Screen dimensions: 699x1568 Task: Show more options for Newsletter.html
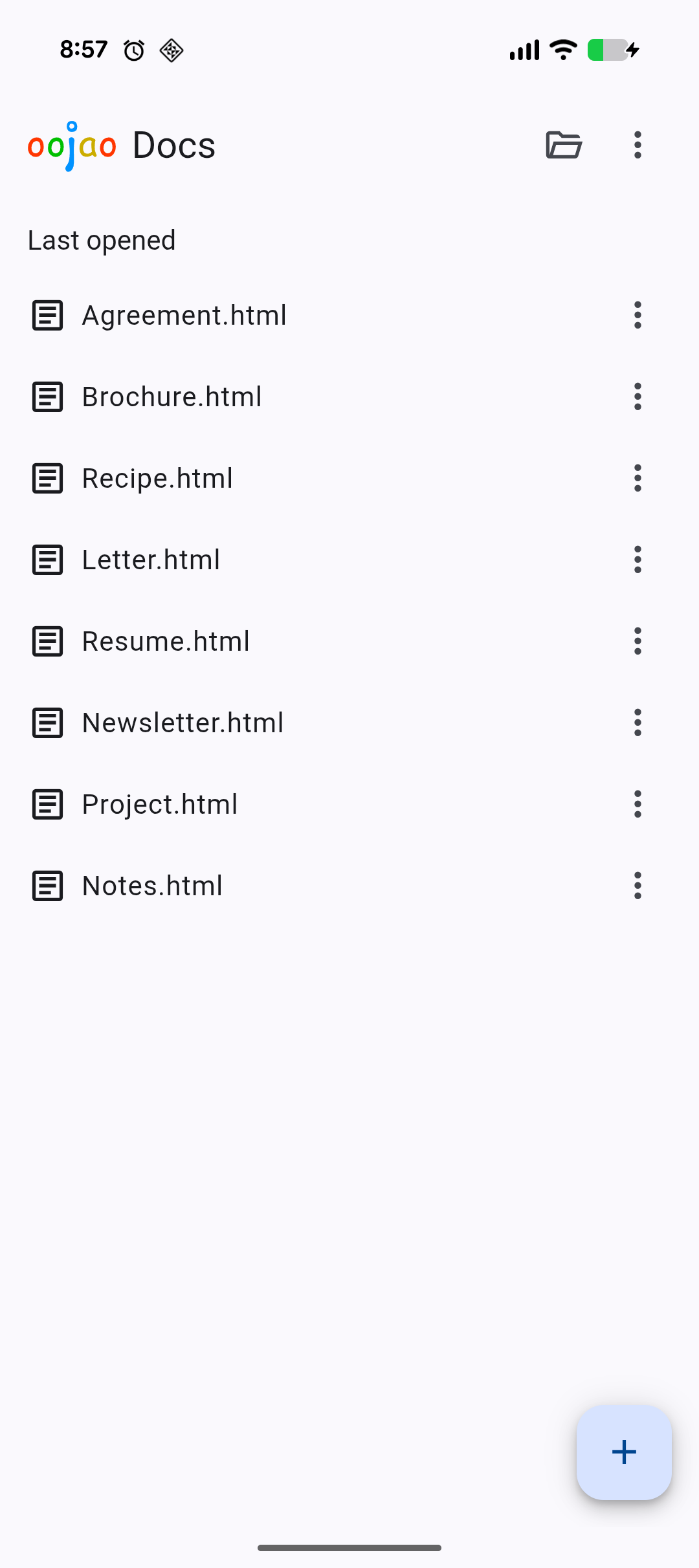coord(638,723)
